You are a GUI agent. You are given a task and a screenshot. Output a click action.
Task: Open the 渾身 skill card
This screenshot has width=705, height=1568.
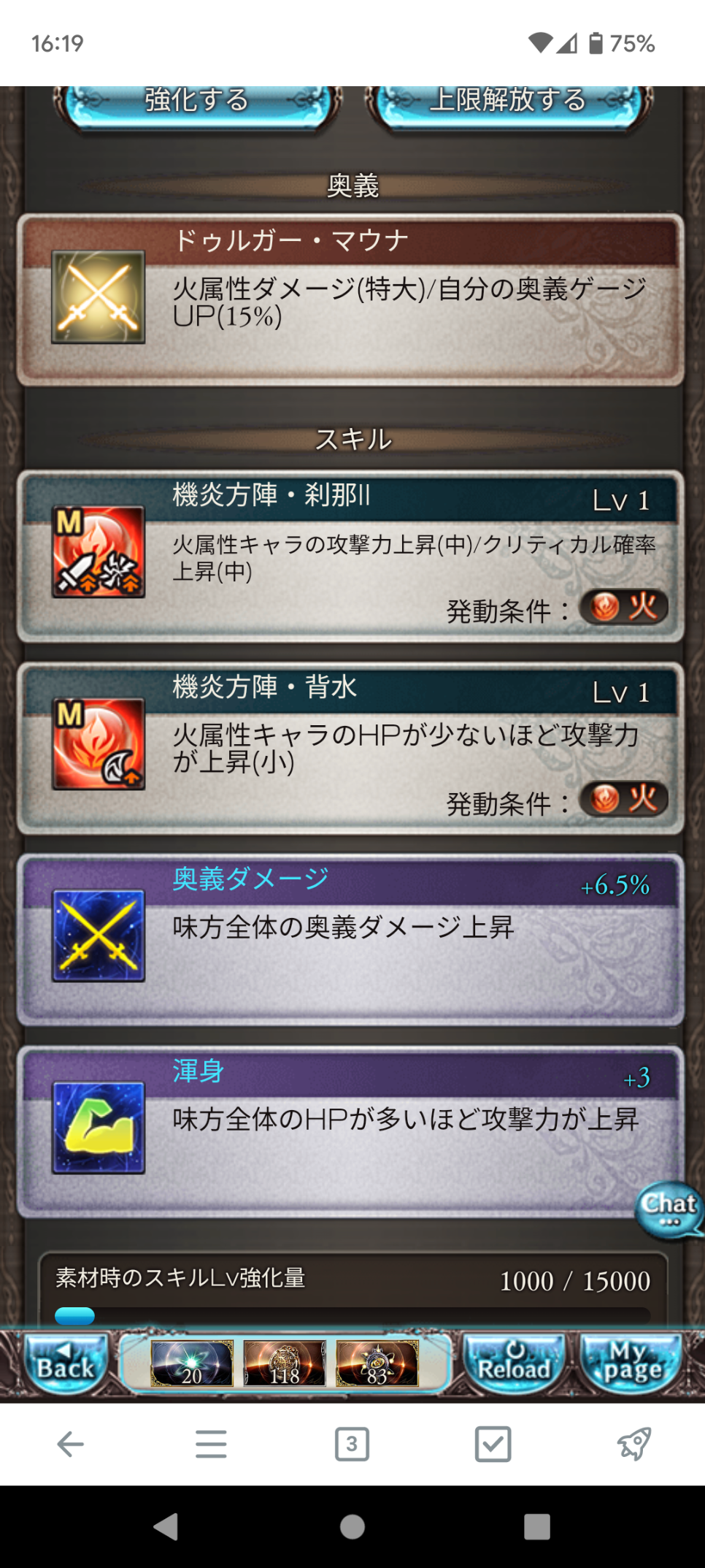tap(350, 1132)
